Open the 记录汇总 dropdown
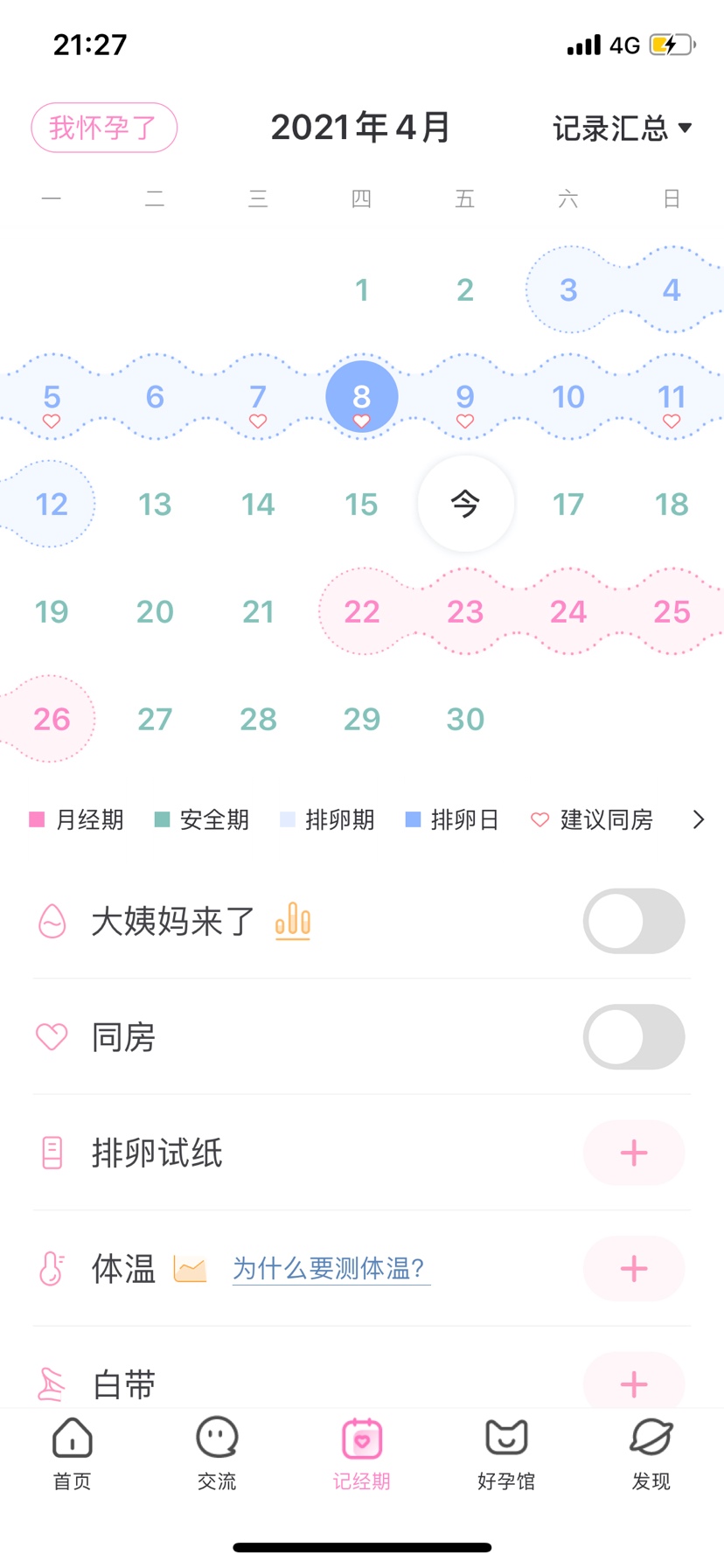The width and height of the screenshot is (724, 1568). pyautogui.click(x=622, y=129)
